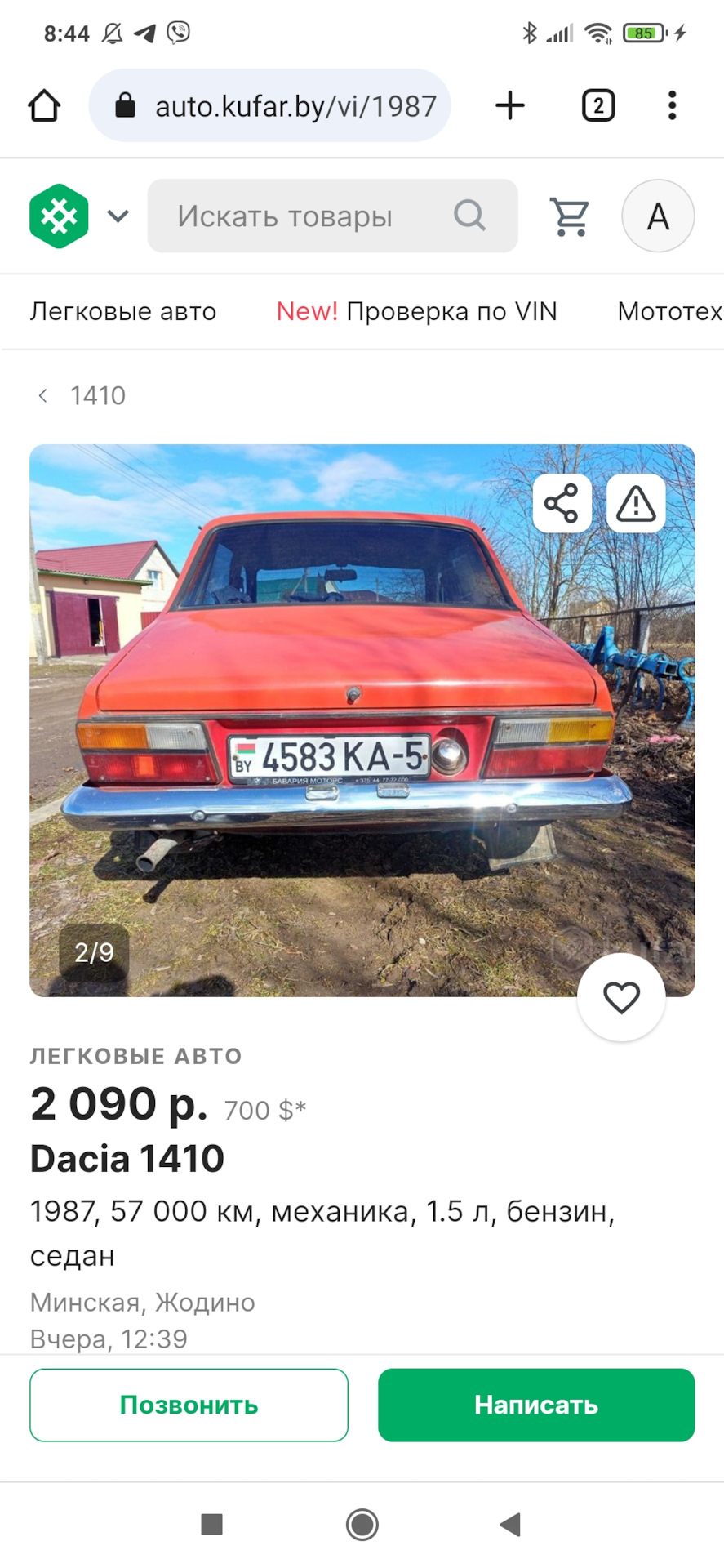The height and width of the screenshot is (1568, 724).
Task: Switch to 'Легковые авто' section
Action: tap(123, 311)
